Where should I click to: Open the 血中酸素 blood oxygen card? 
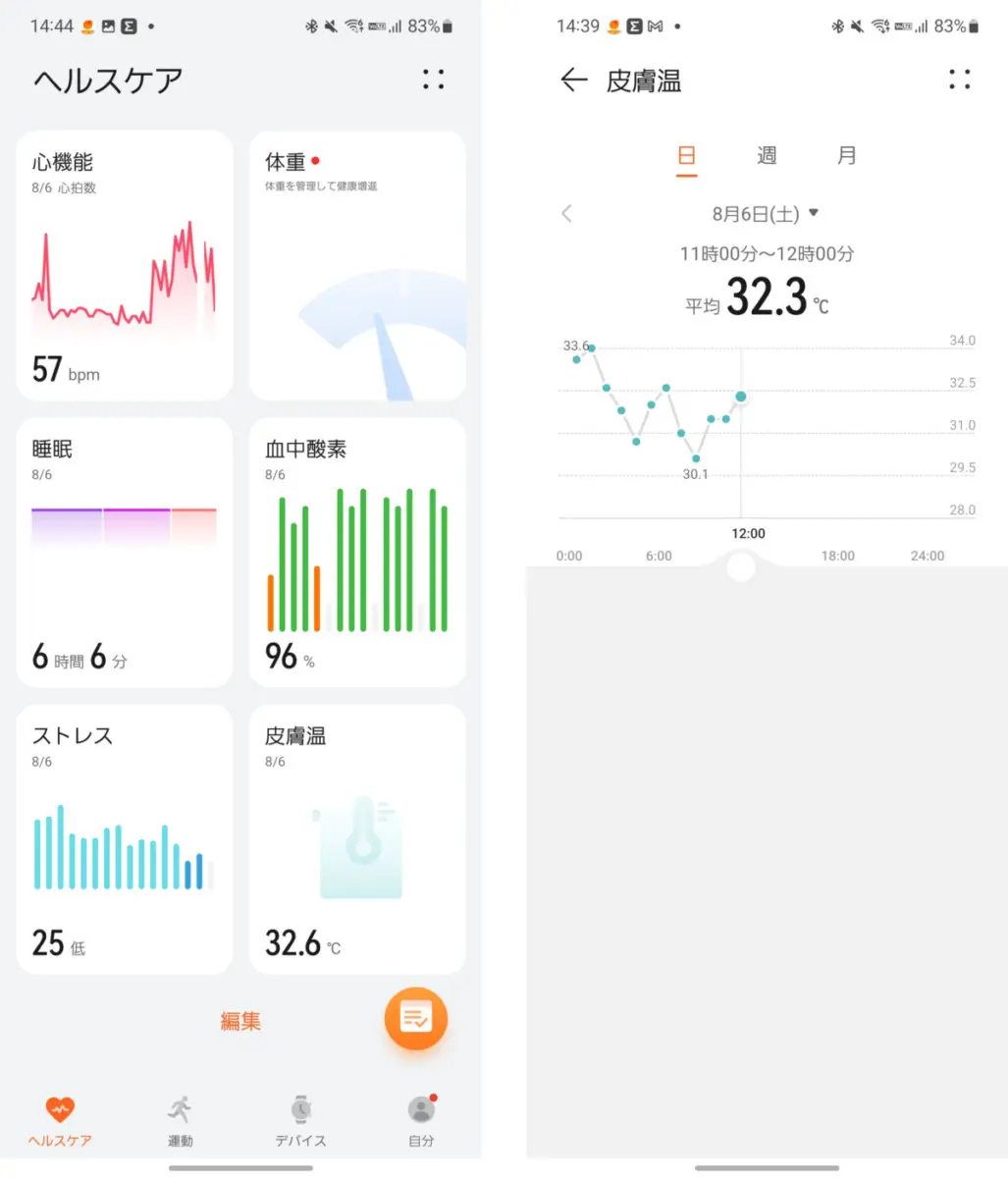357,553
